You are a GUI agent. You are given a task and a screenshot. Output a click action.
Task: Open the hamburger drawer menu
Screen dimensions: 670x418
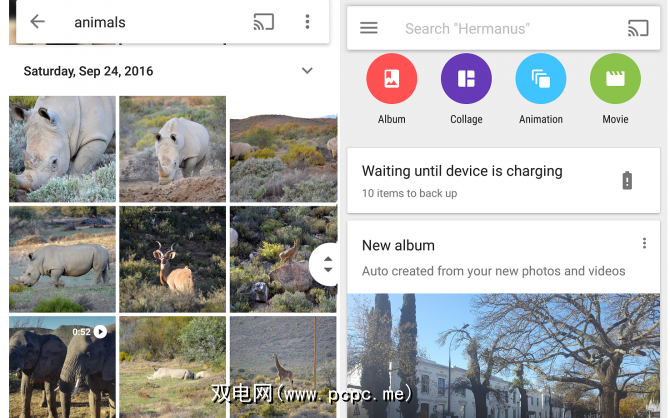(x=369, y=28)
